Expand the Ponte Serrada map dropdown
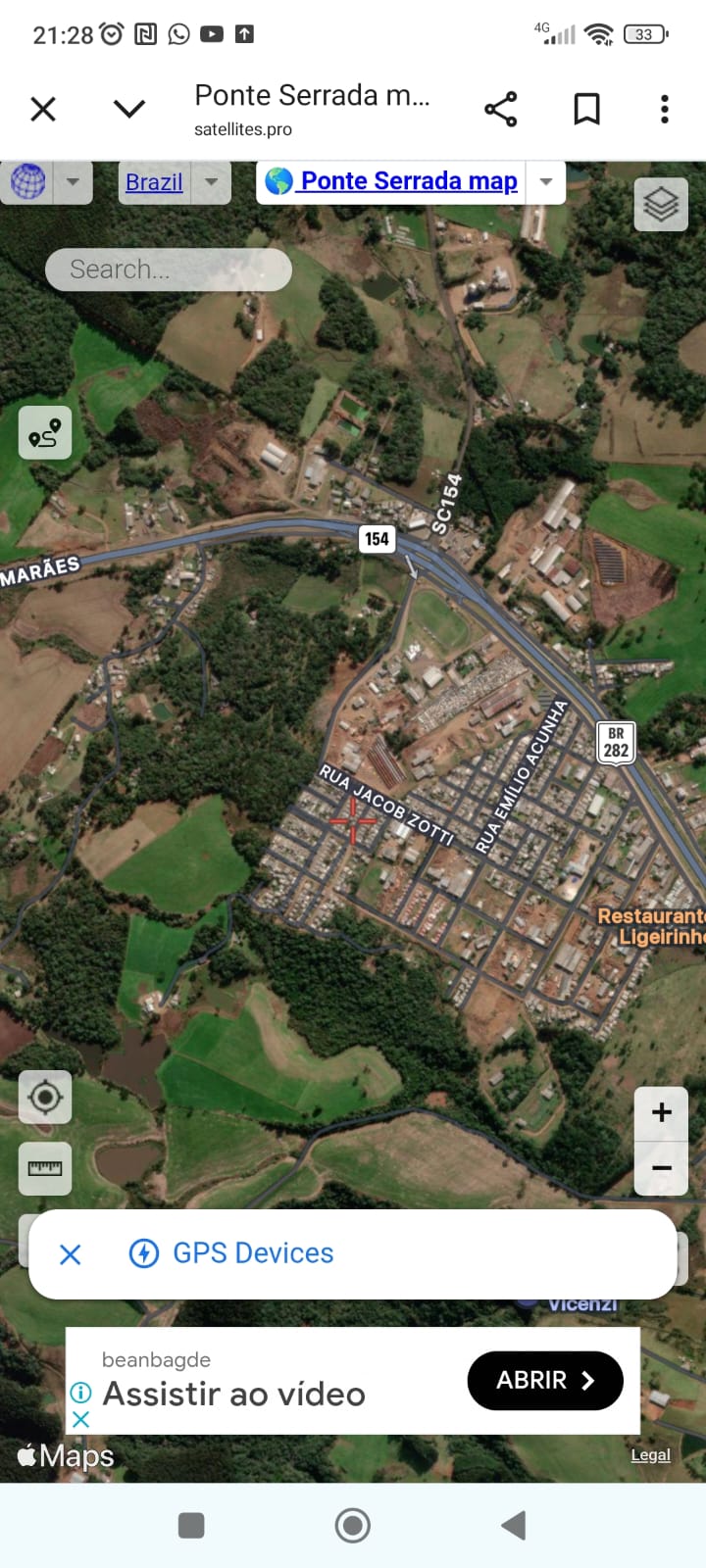706x1568 pixels. 546,182
